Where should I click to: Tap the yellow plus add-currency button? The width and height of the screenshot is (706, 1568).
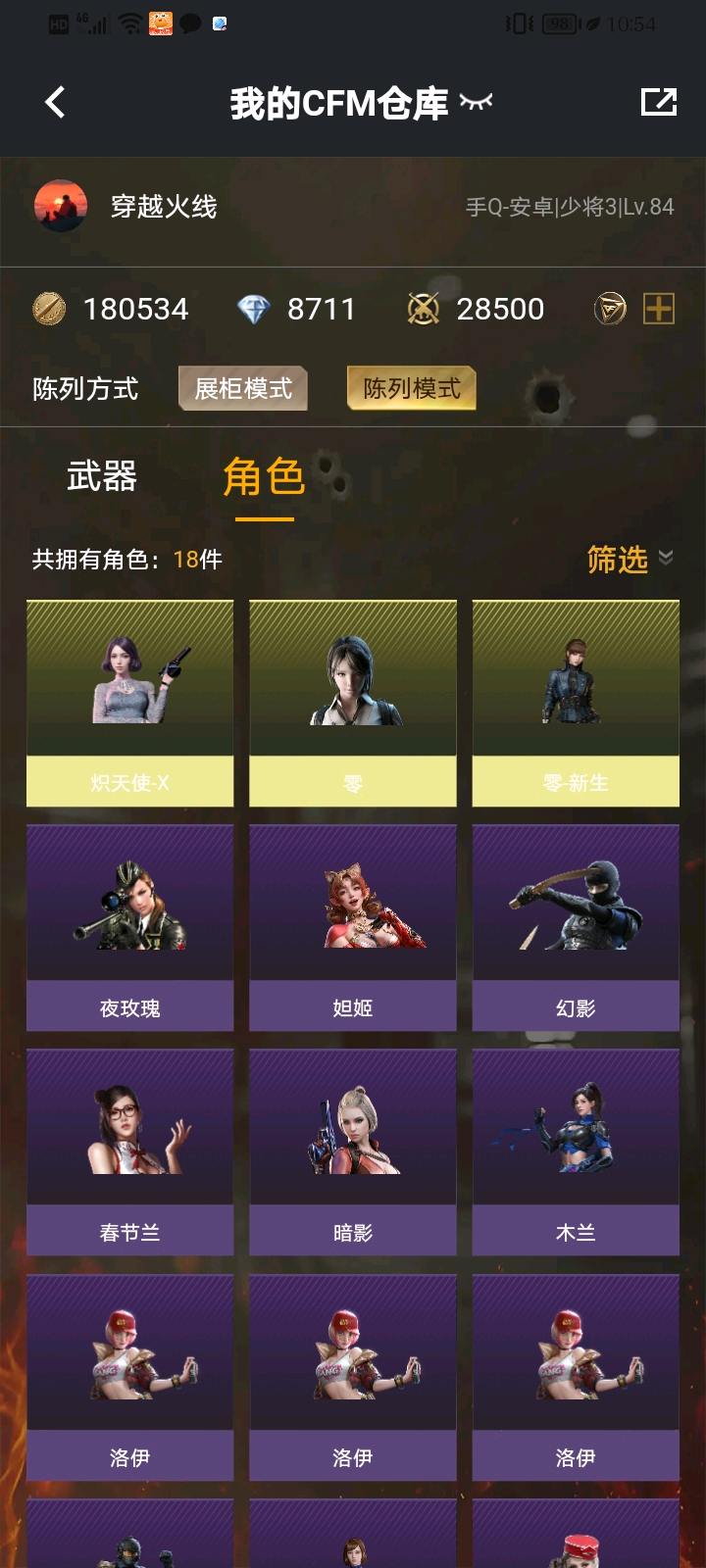coord(658,309)
